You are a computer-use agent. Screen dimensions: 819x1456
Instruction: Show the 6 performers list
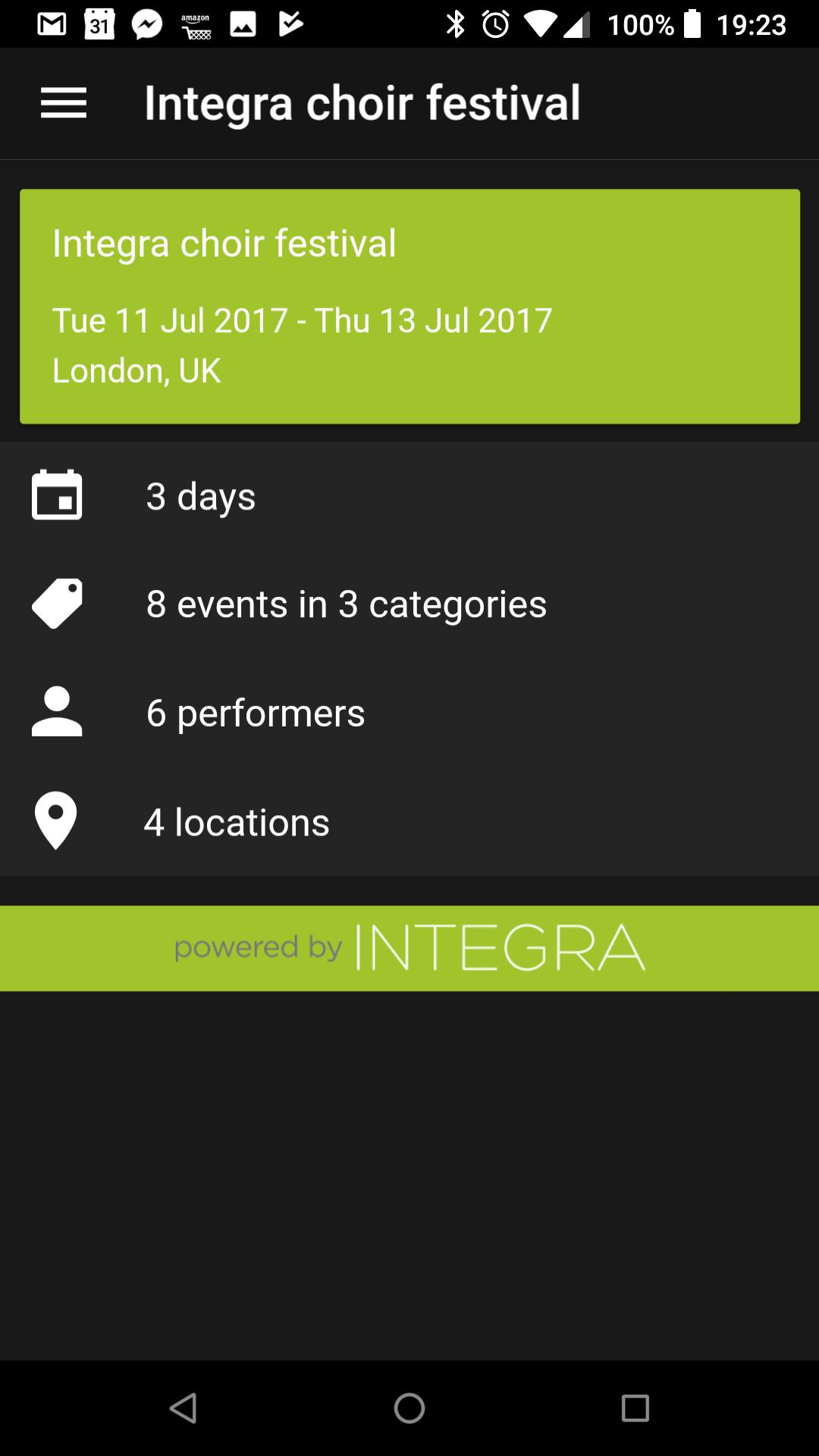409,713
